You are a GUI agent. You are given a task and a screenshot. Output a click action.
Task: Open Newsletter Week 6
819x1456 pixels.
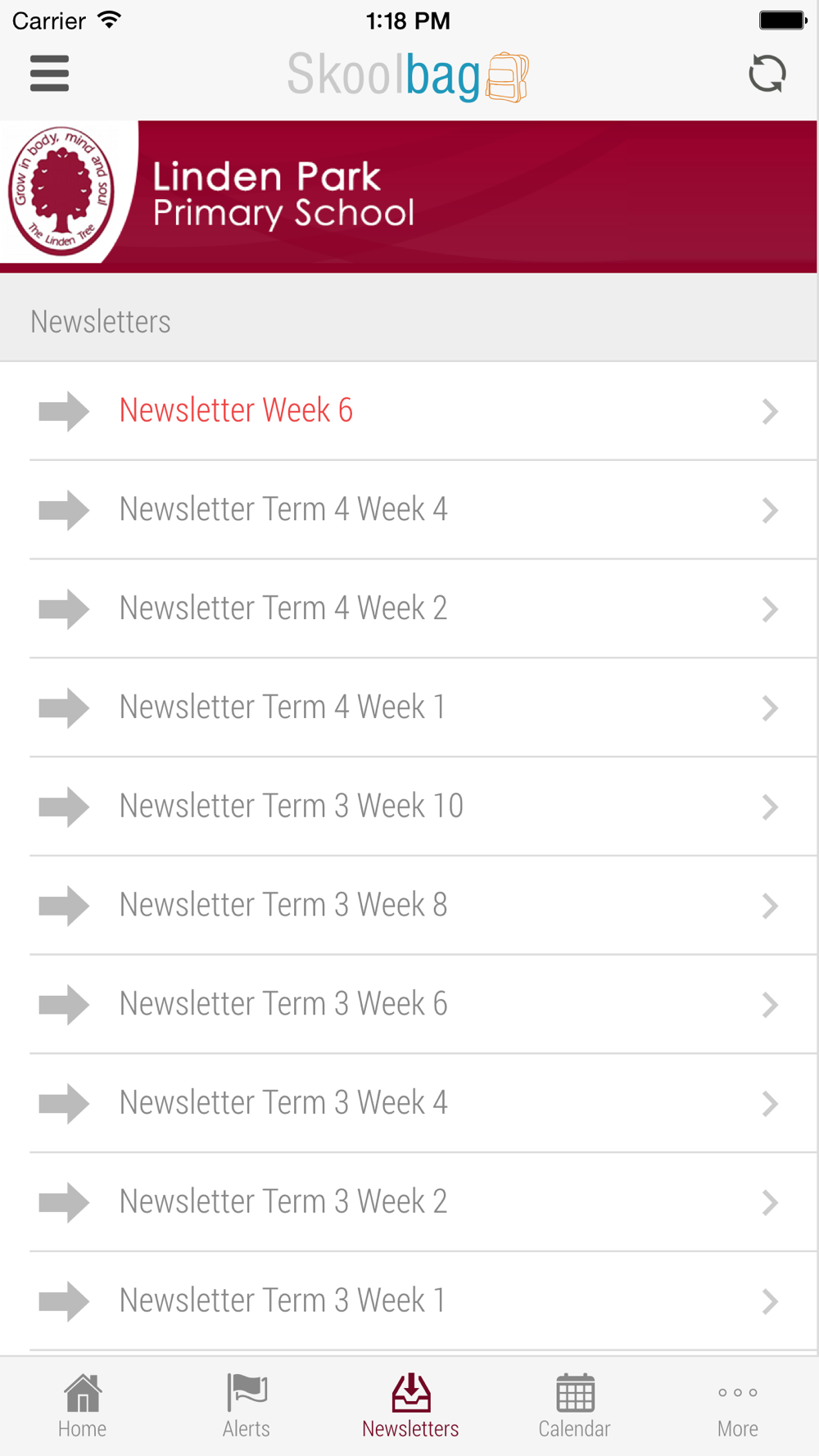click(409, 411)
